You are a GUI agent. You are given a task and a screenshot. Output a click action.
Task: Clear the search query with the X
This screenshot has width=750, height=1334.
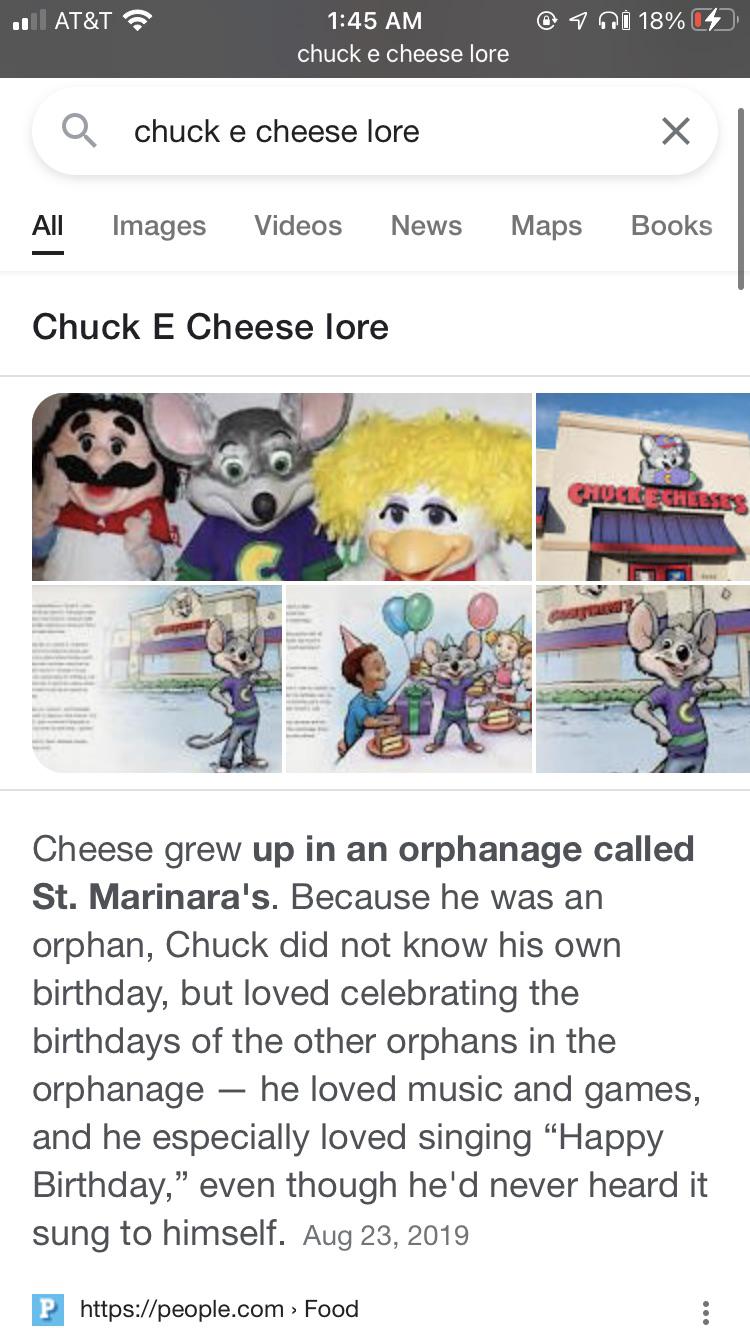pyautogui.click(x=676, y=131)
